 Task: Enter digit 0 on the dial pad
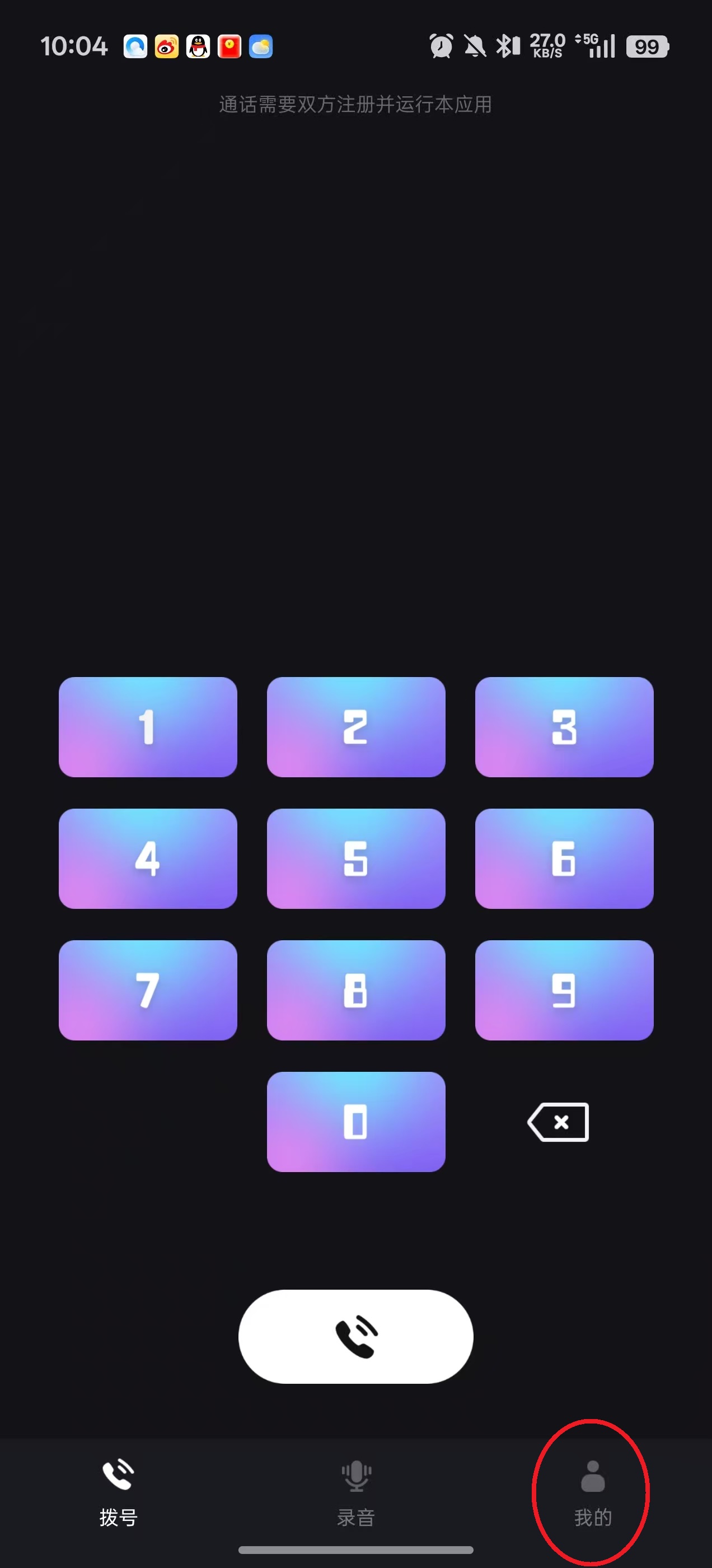coord(356,1121)
